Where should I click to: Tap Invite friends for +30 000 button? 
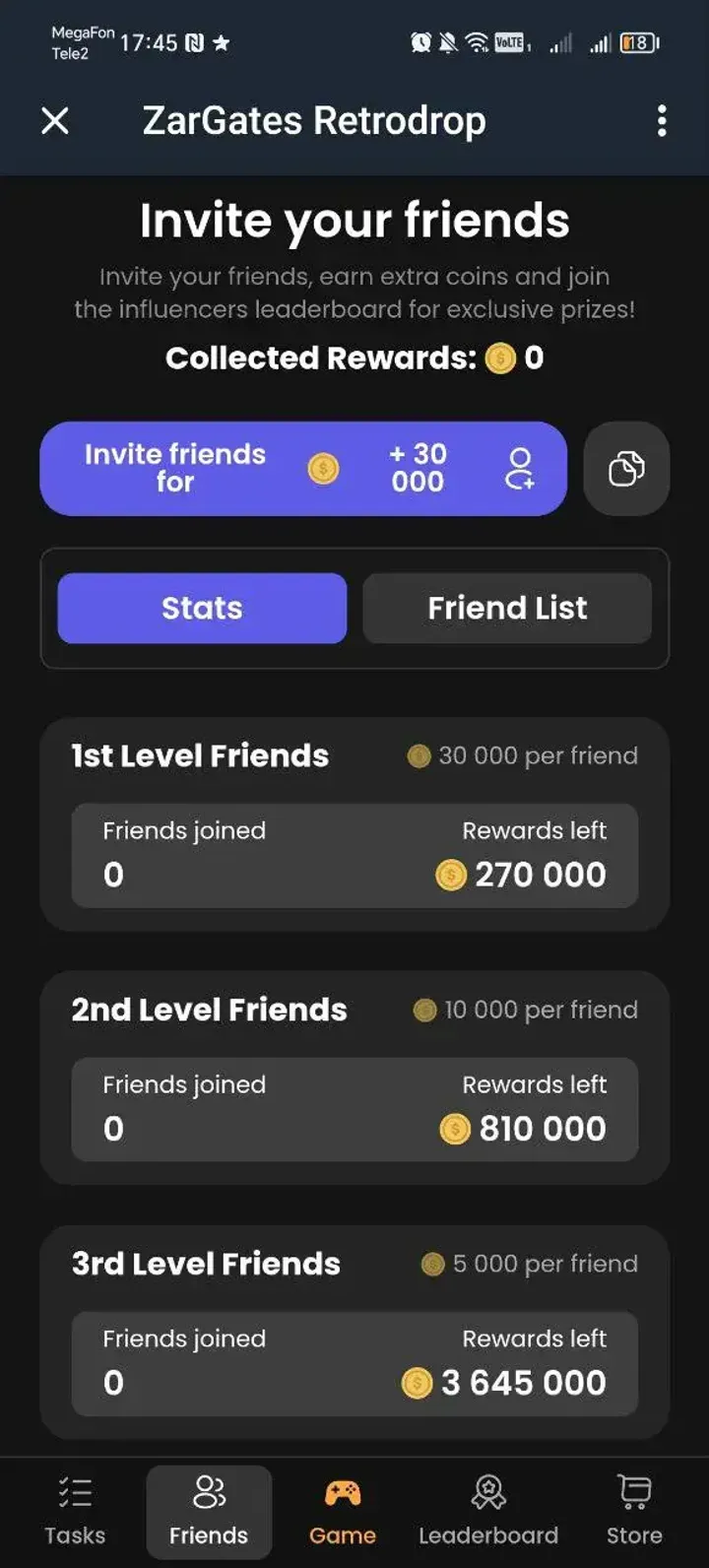pyautogui.click(x=303, y=469)
